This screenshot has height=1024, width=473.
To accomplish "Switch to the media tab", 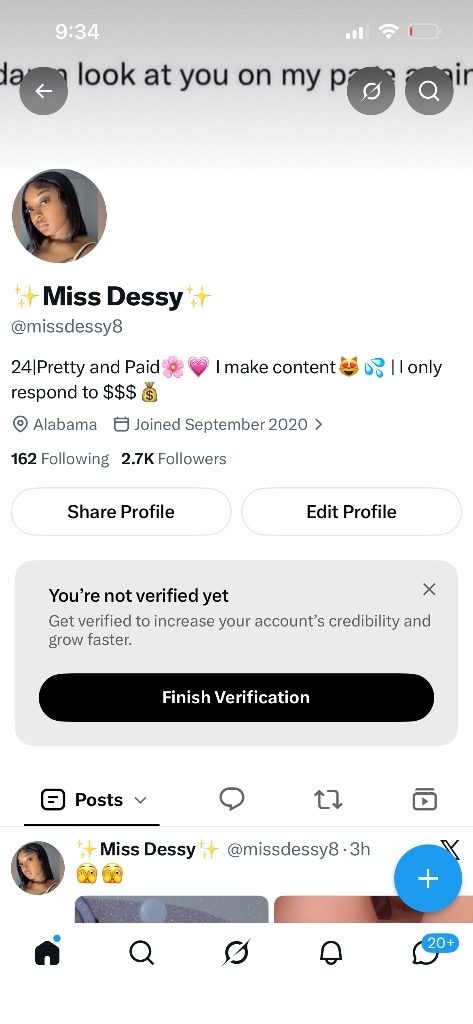I will [425, 799].
